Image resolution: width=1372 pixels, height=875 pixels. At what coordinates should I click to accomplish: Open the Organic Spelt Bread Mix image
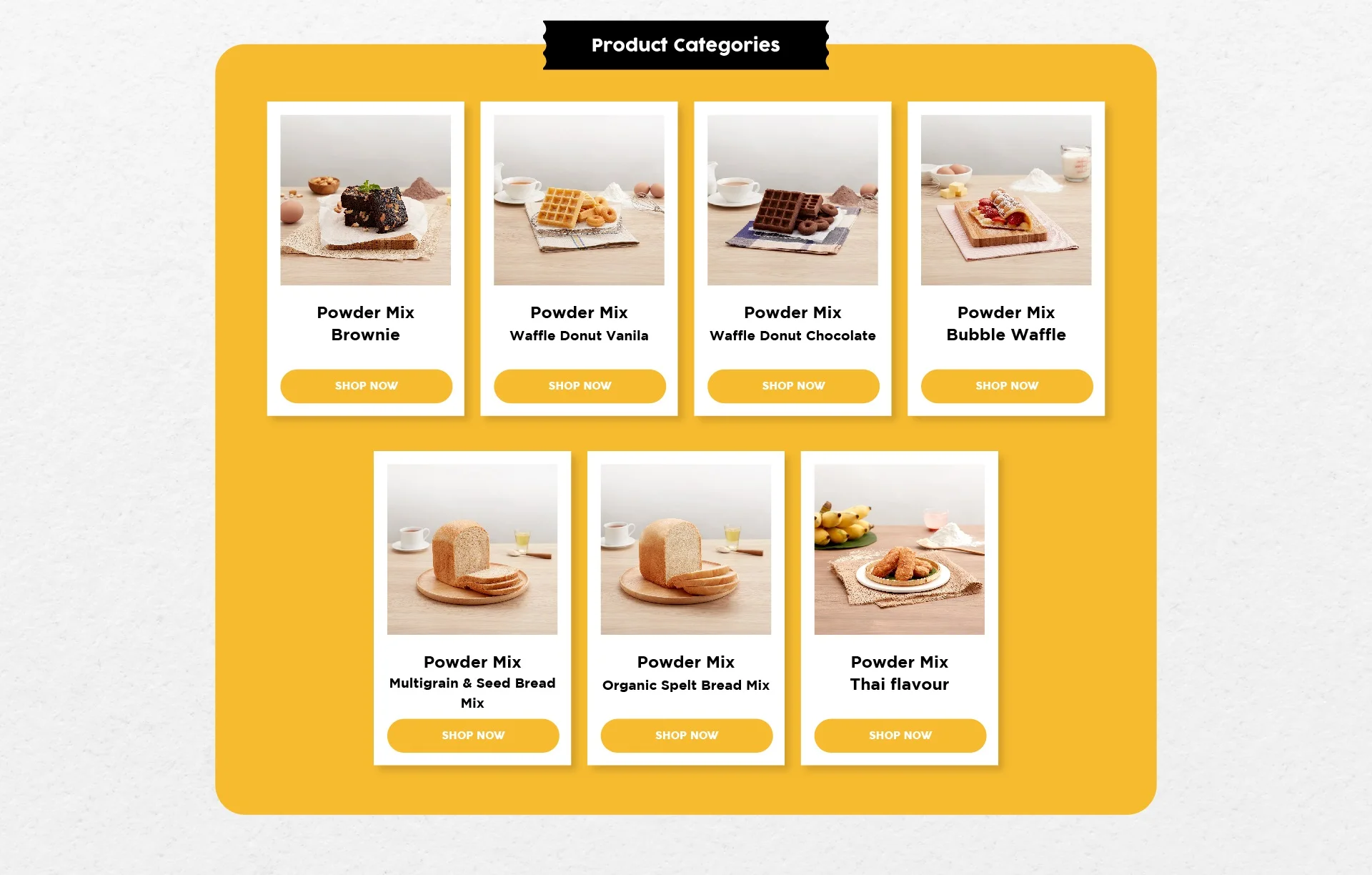[x=685, y=550]
